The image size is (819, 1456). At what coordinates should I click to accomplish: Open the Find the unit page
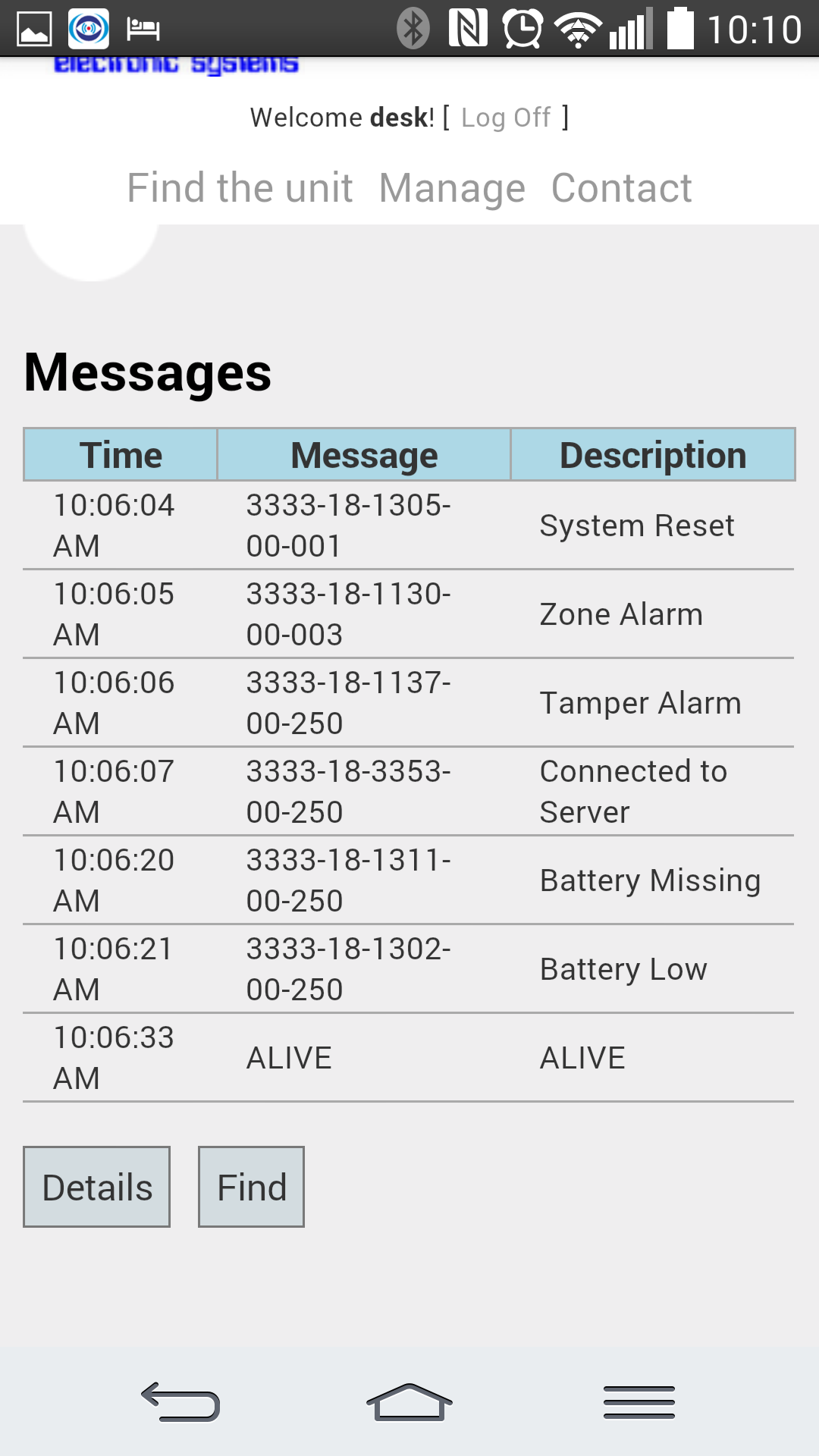240,188
